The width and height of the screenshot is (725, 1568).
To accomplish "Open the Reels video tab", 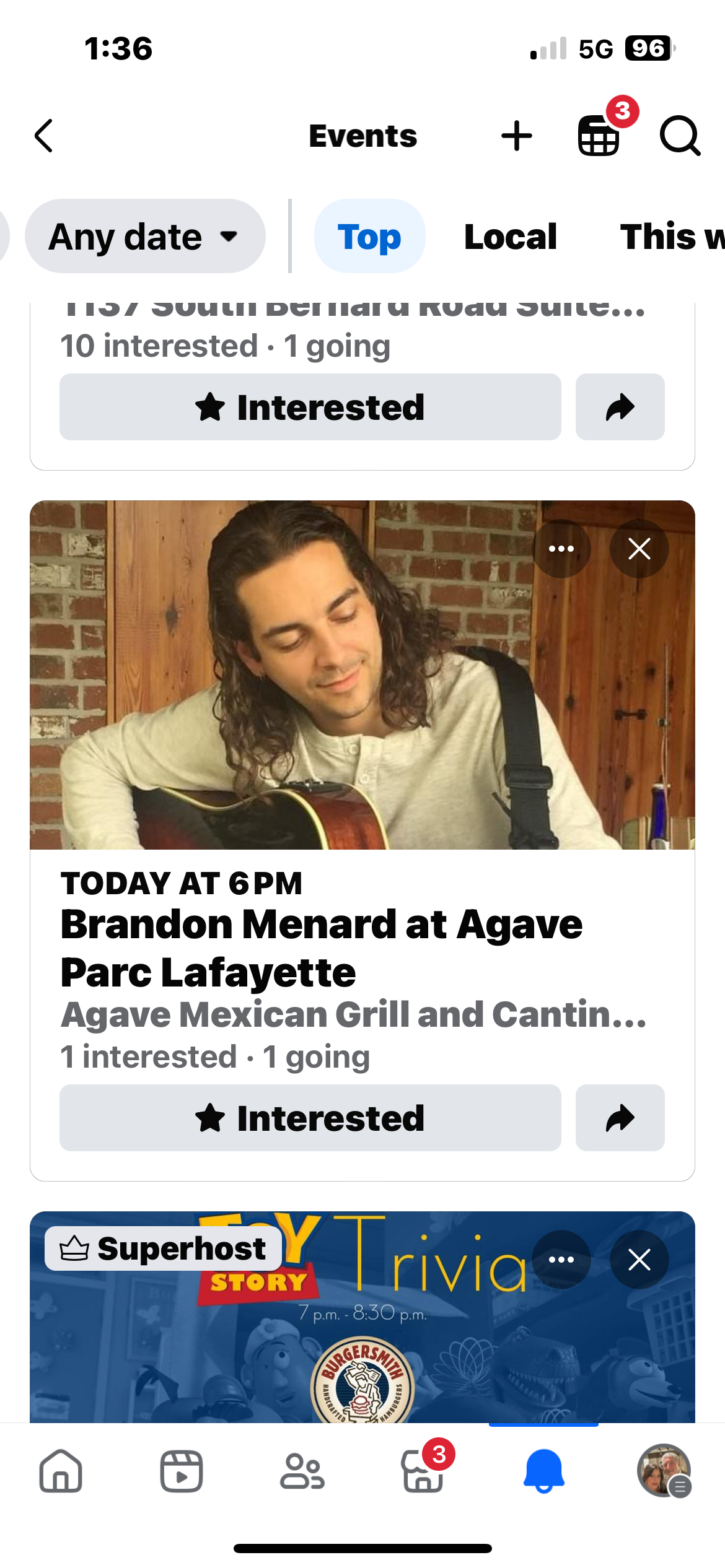I will coord(181,1471).
